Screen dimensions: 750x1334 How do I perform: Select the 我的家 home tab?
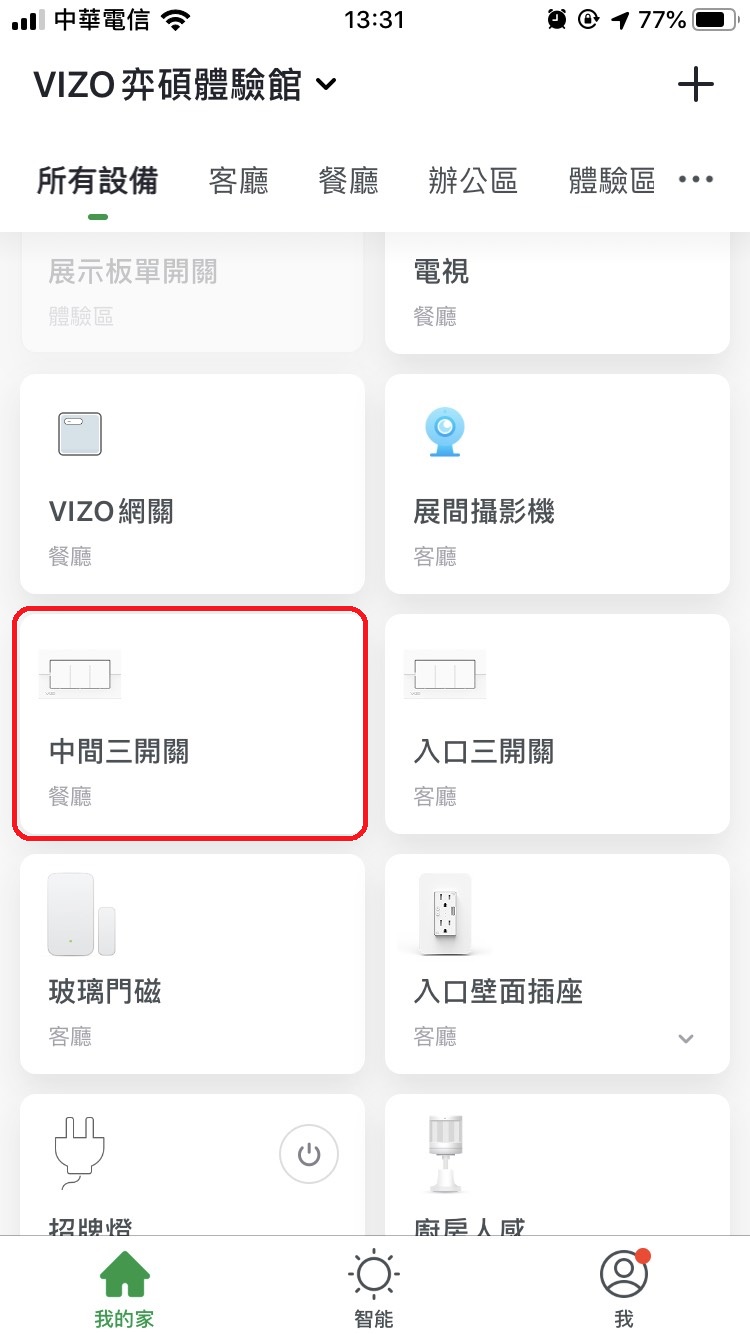(x=124, y=1290)
